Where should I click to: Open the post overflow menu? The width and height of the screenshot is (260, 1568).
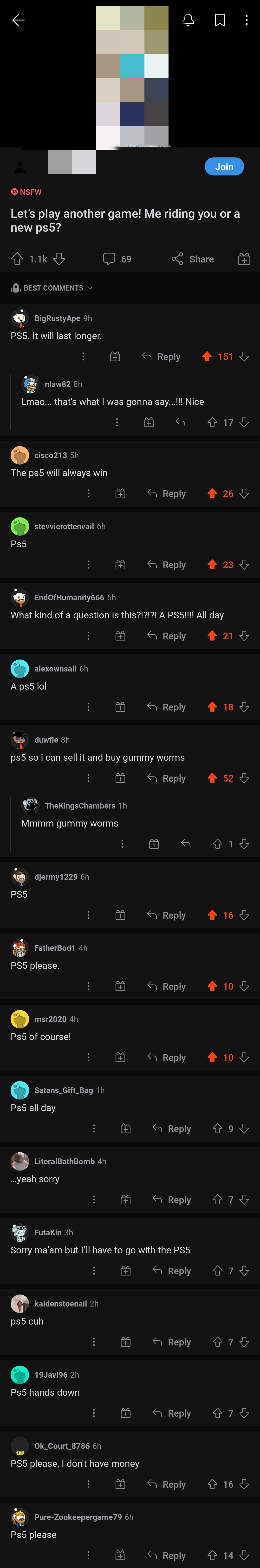(247, 20)
